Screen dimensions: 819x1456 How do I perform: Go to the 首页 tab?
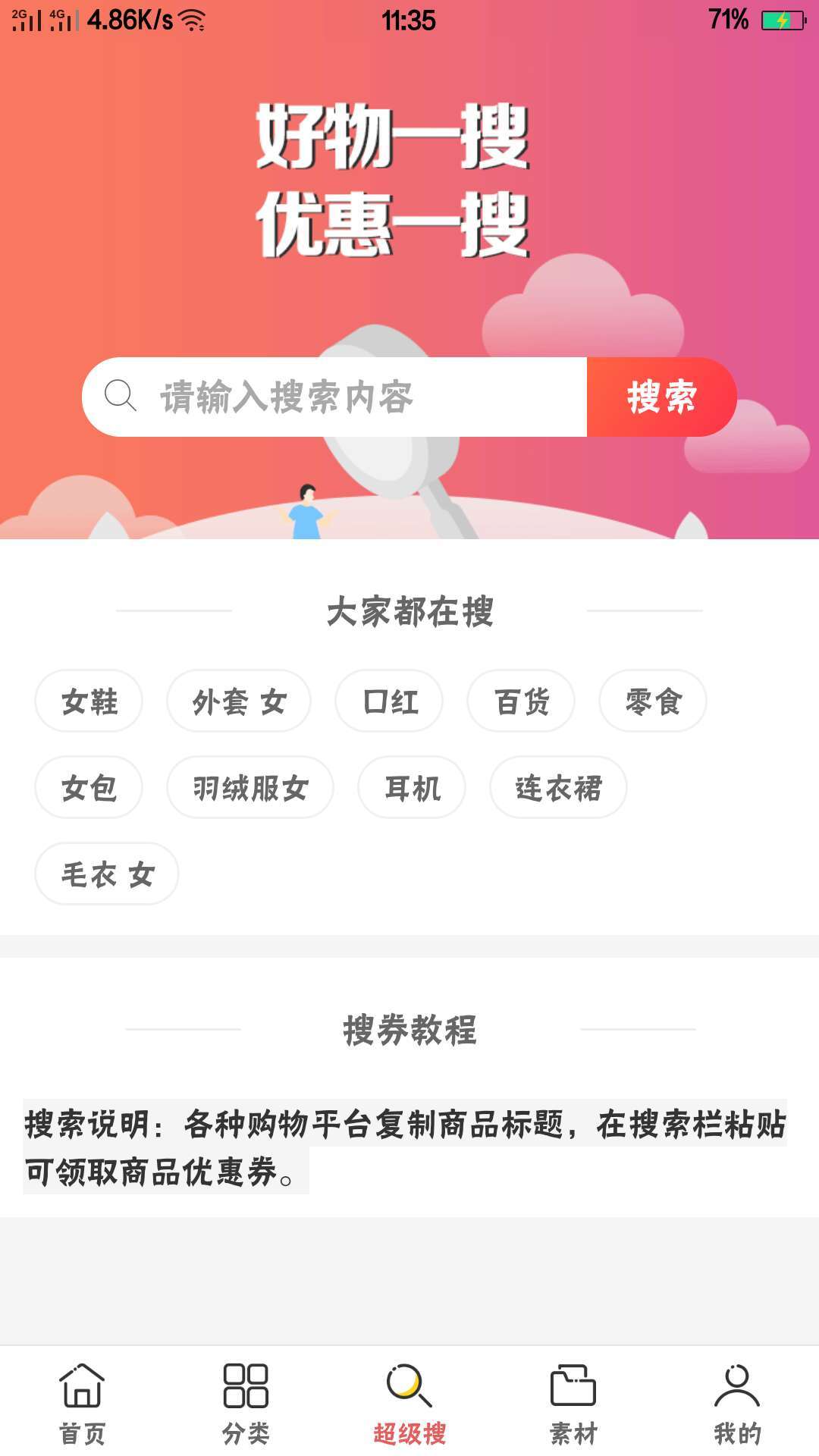coord(82,1403)
